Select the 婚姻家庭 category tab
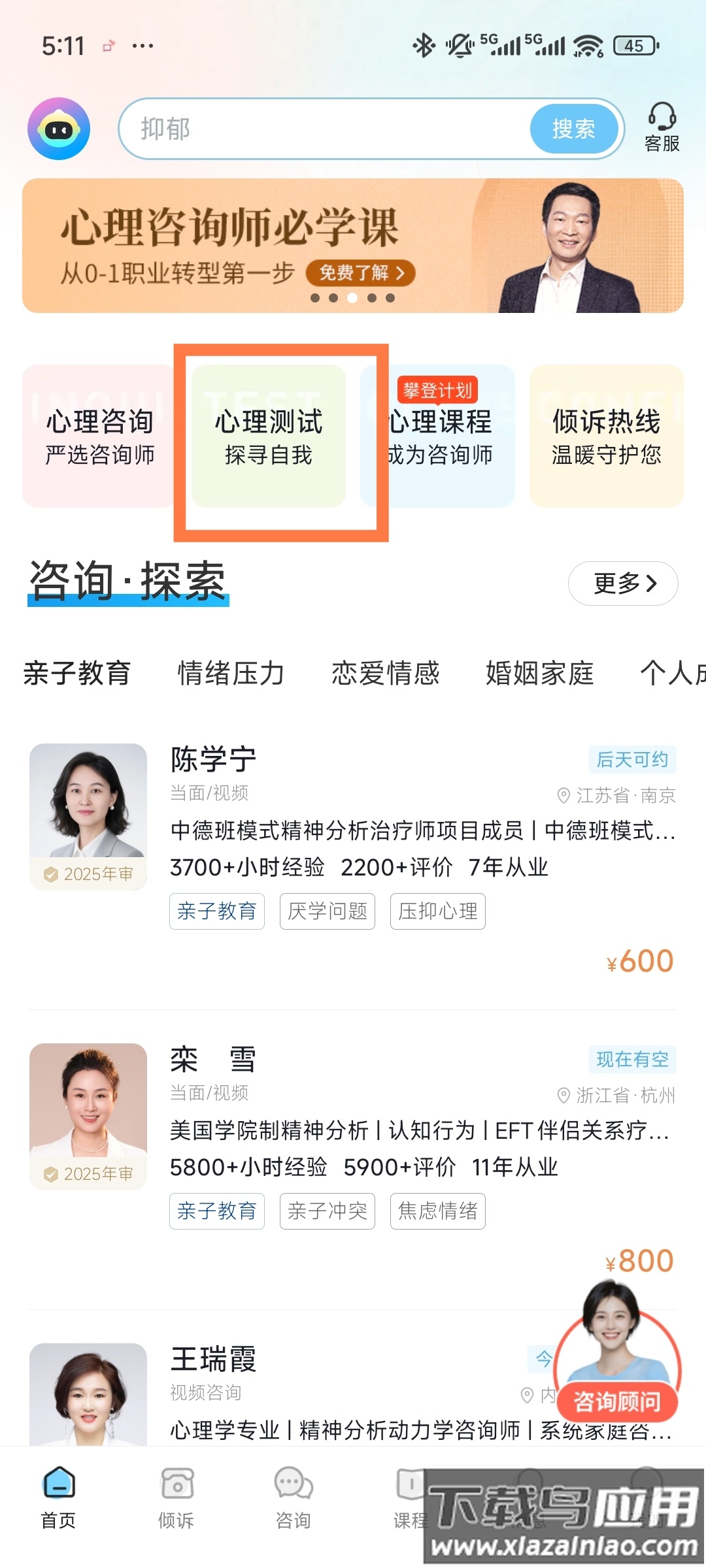 (539, 673)
